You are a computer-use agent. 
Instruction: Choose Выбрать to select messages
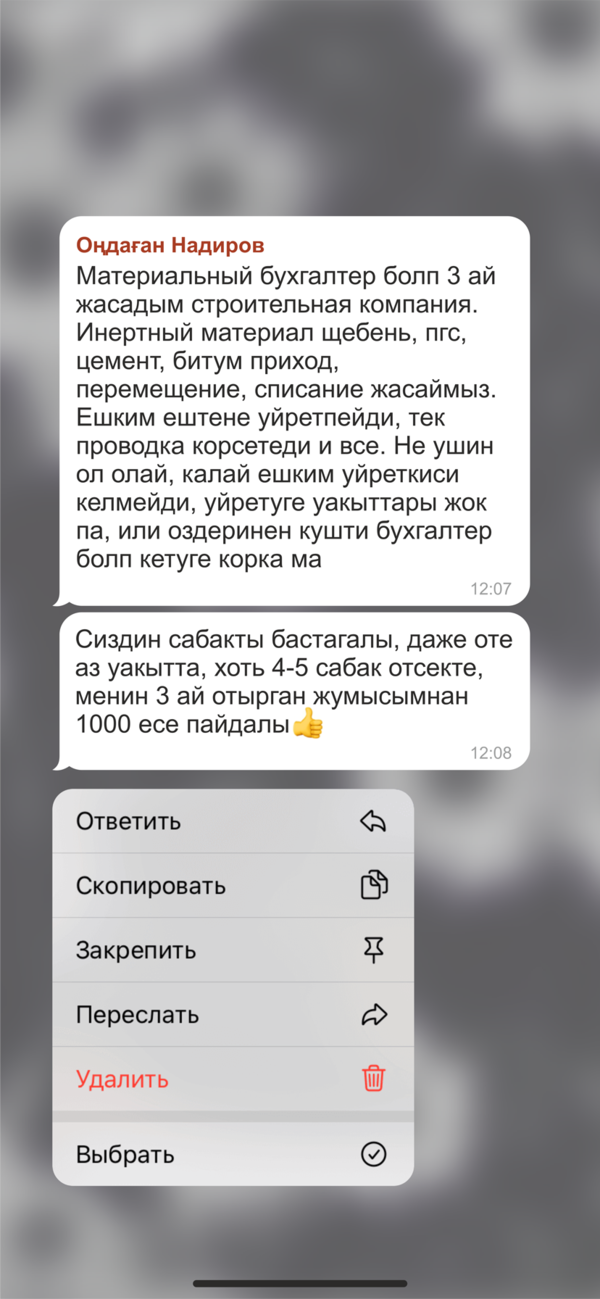[232, 1154]
